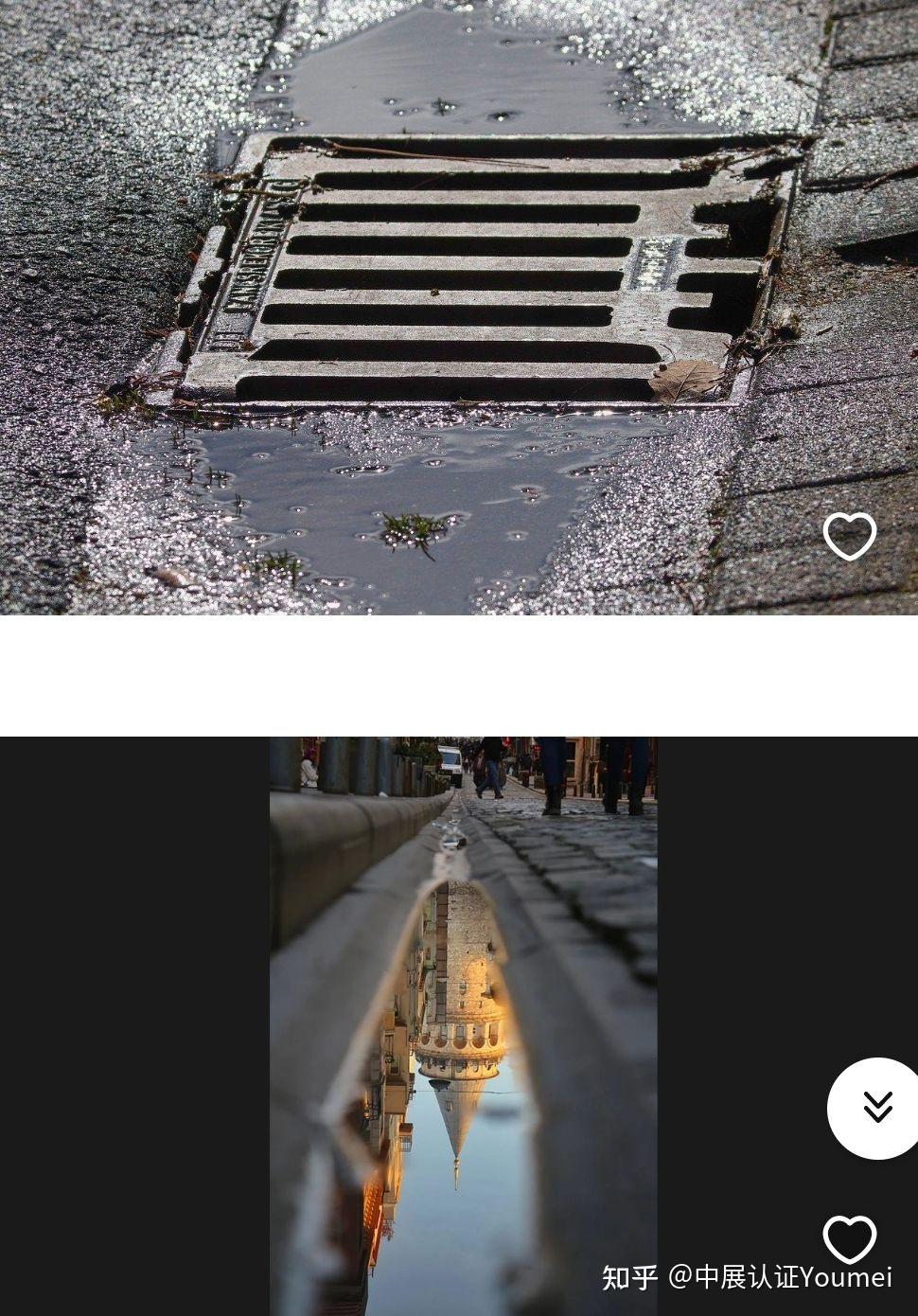Open the tower reflection street image
The image size is (918, 1316).
pyautogui.click(x=463, y=1023)
